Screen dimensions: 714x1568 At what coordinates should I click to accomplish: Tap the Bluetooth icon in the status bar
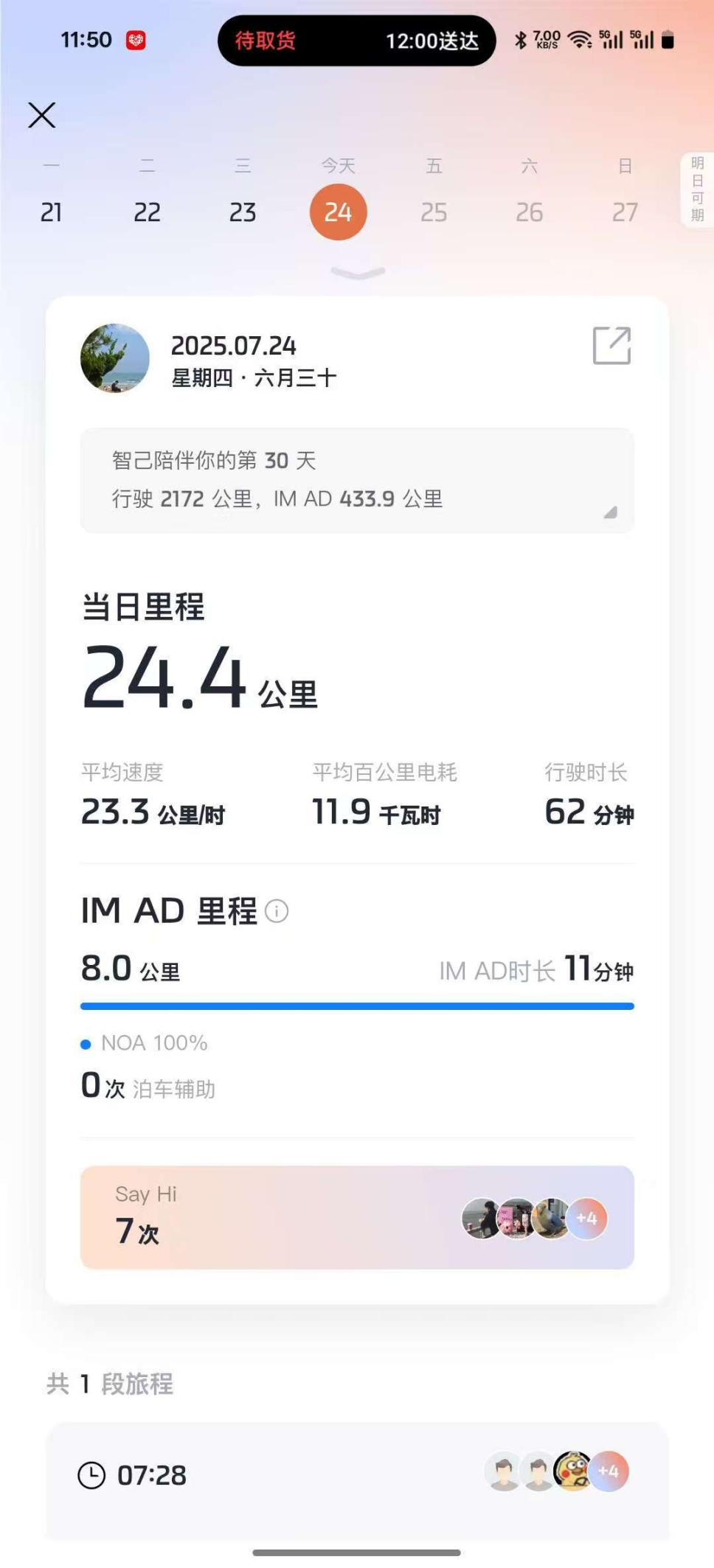click(x=522, y=41)
